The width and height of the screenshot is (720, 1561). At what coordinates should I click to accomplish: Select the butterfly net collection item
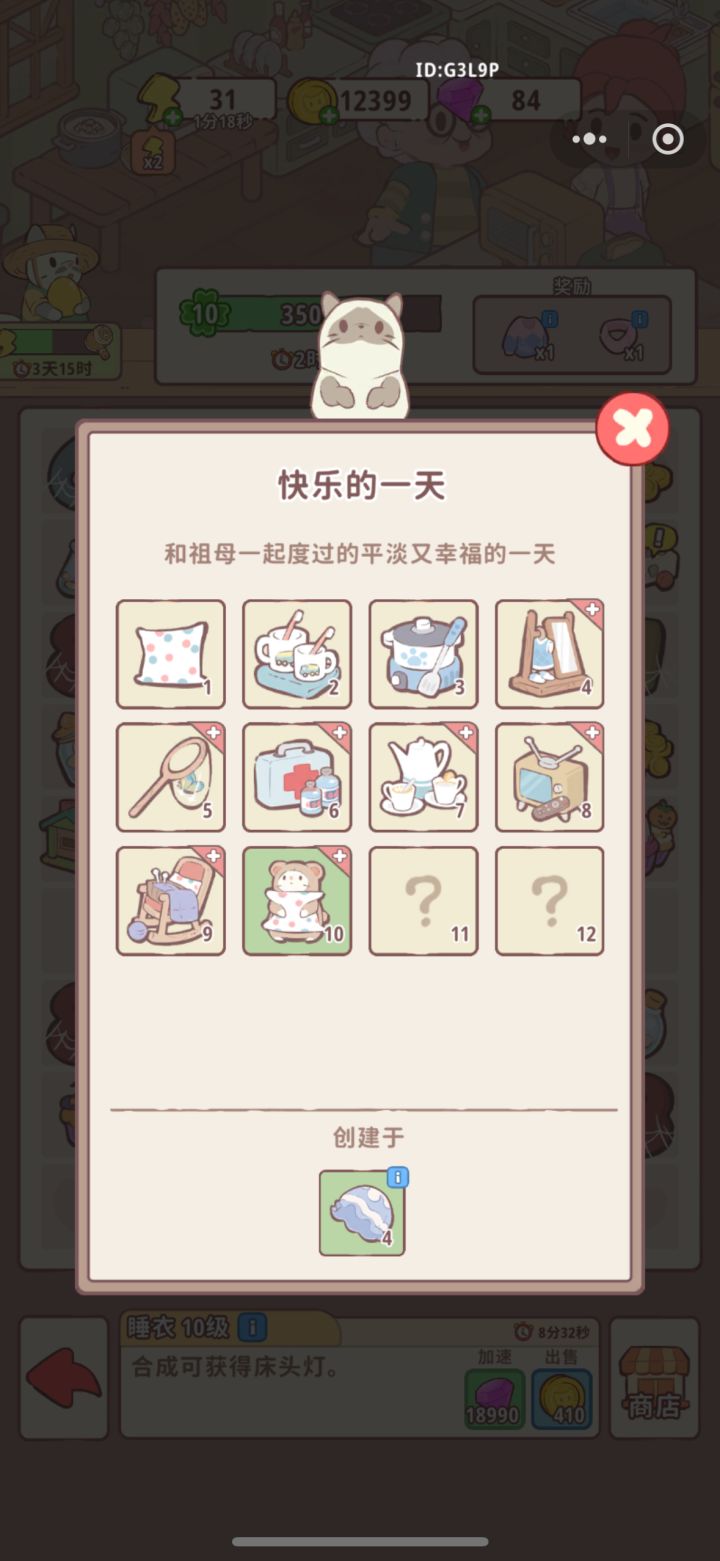[x=170, y=777]
